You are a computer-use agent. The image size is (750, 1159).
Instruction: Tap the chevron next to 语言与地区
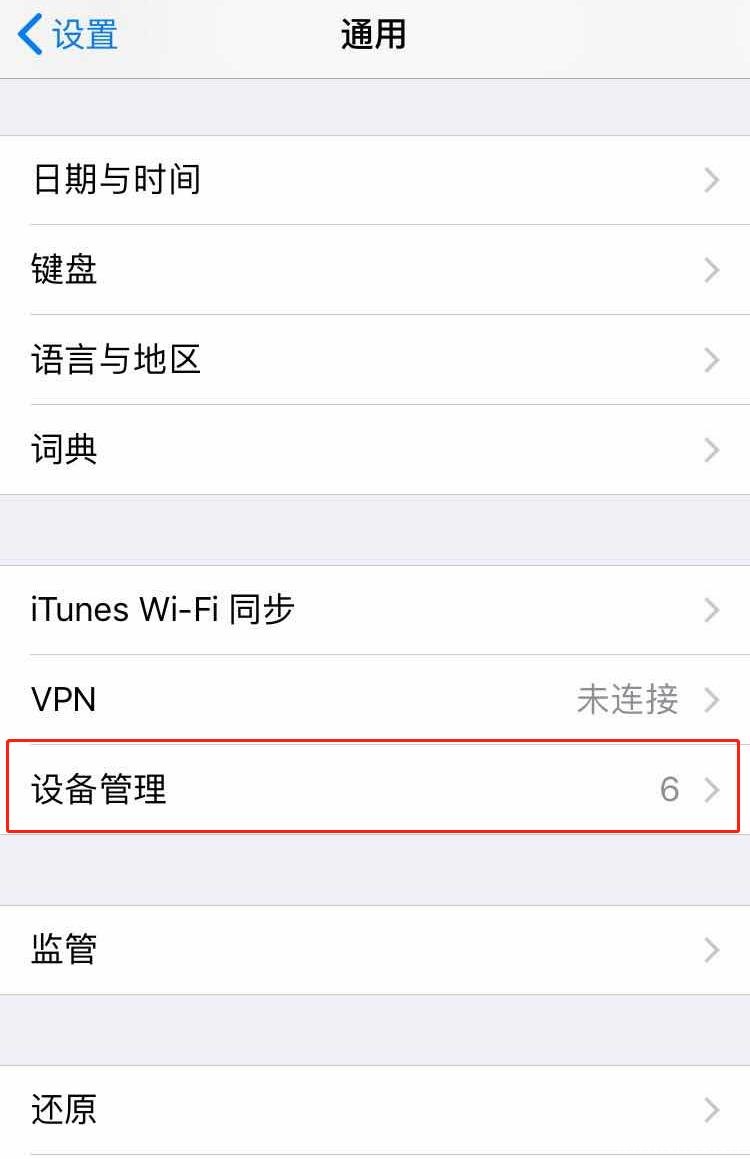[x=712, y=360]
